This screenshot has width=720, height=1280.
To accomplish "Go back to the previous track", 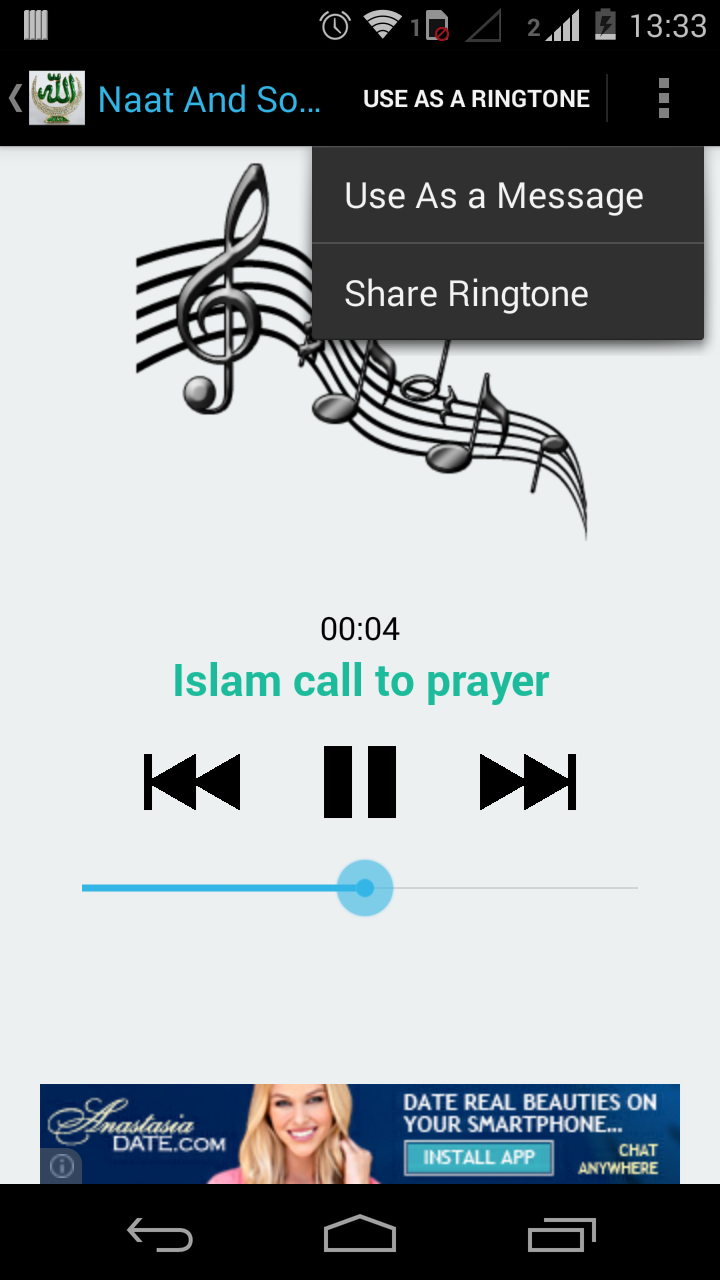I will pyautogui.click(x=191, y=781).
